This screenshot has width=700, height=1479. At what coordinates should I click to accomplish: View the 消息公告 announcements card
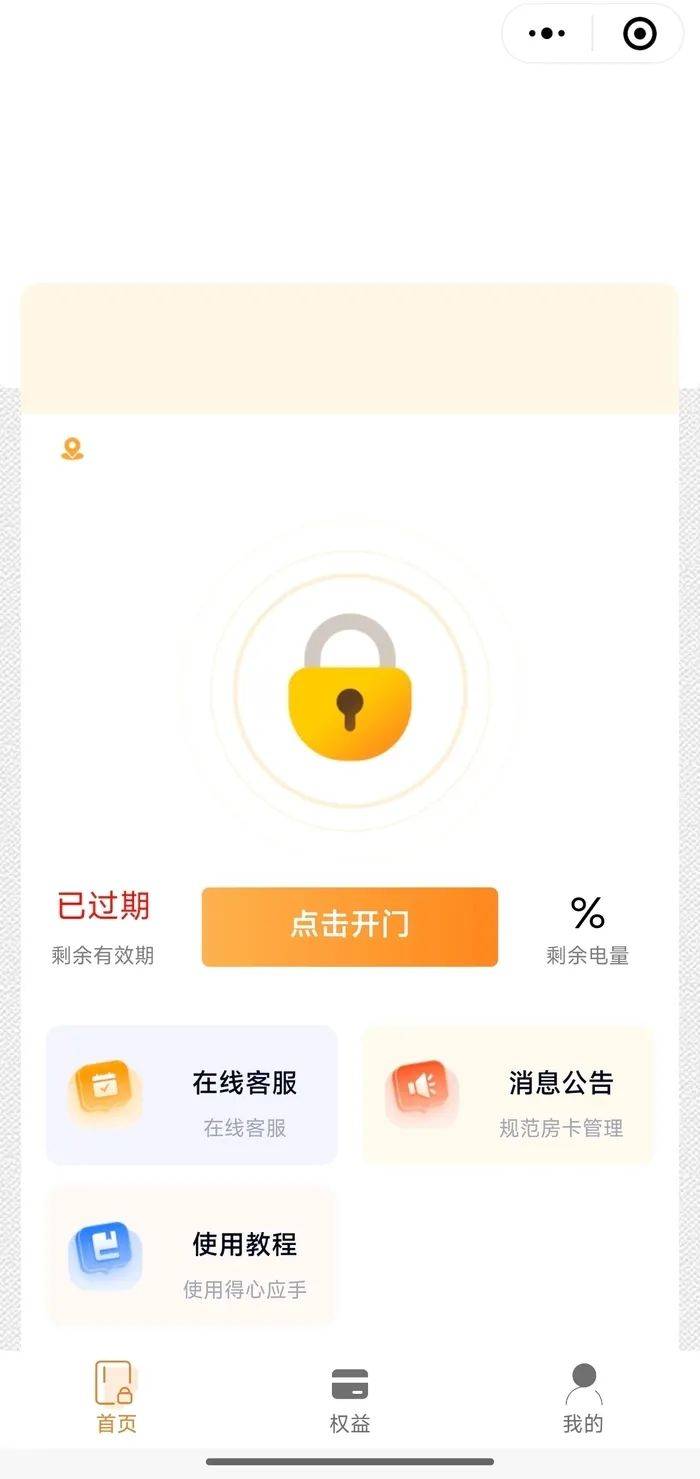click(x=508, y=1095)
